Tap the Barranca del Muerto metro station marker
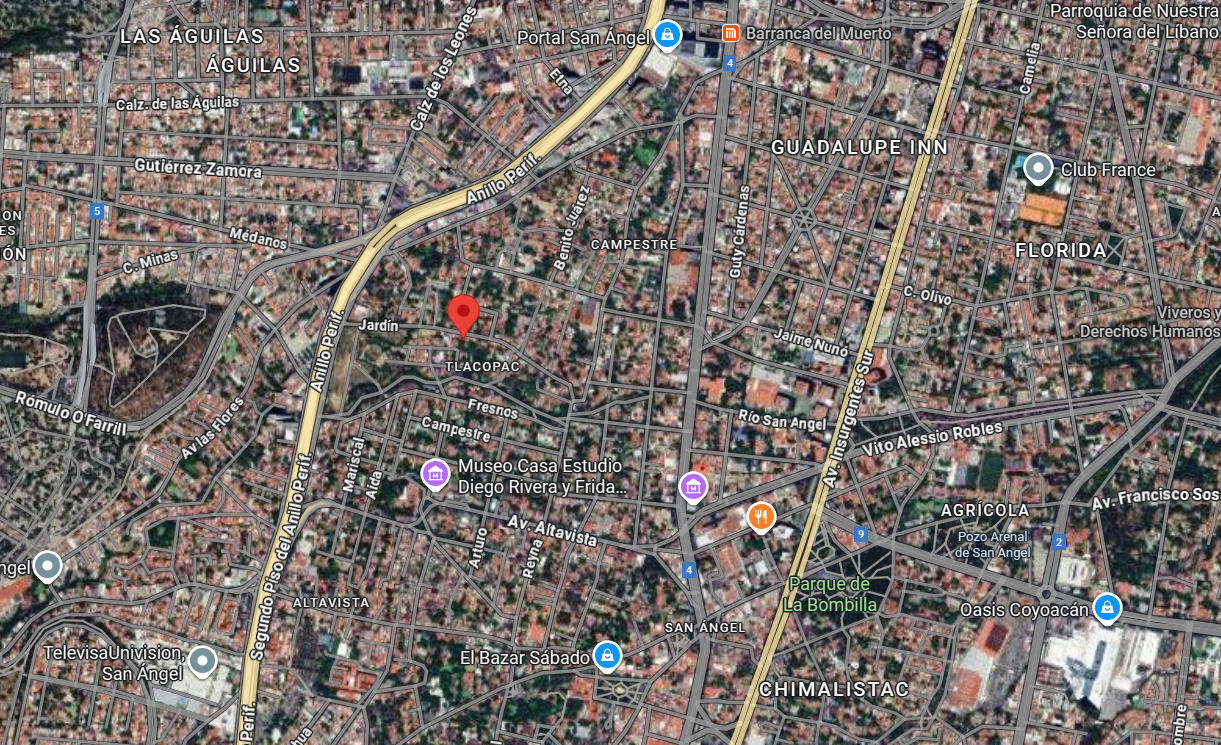1221x745 pixels. (x=731, y=33)
